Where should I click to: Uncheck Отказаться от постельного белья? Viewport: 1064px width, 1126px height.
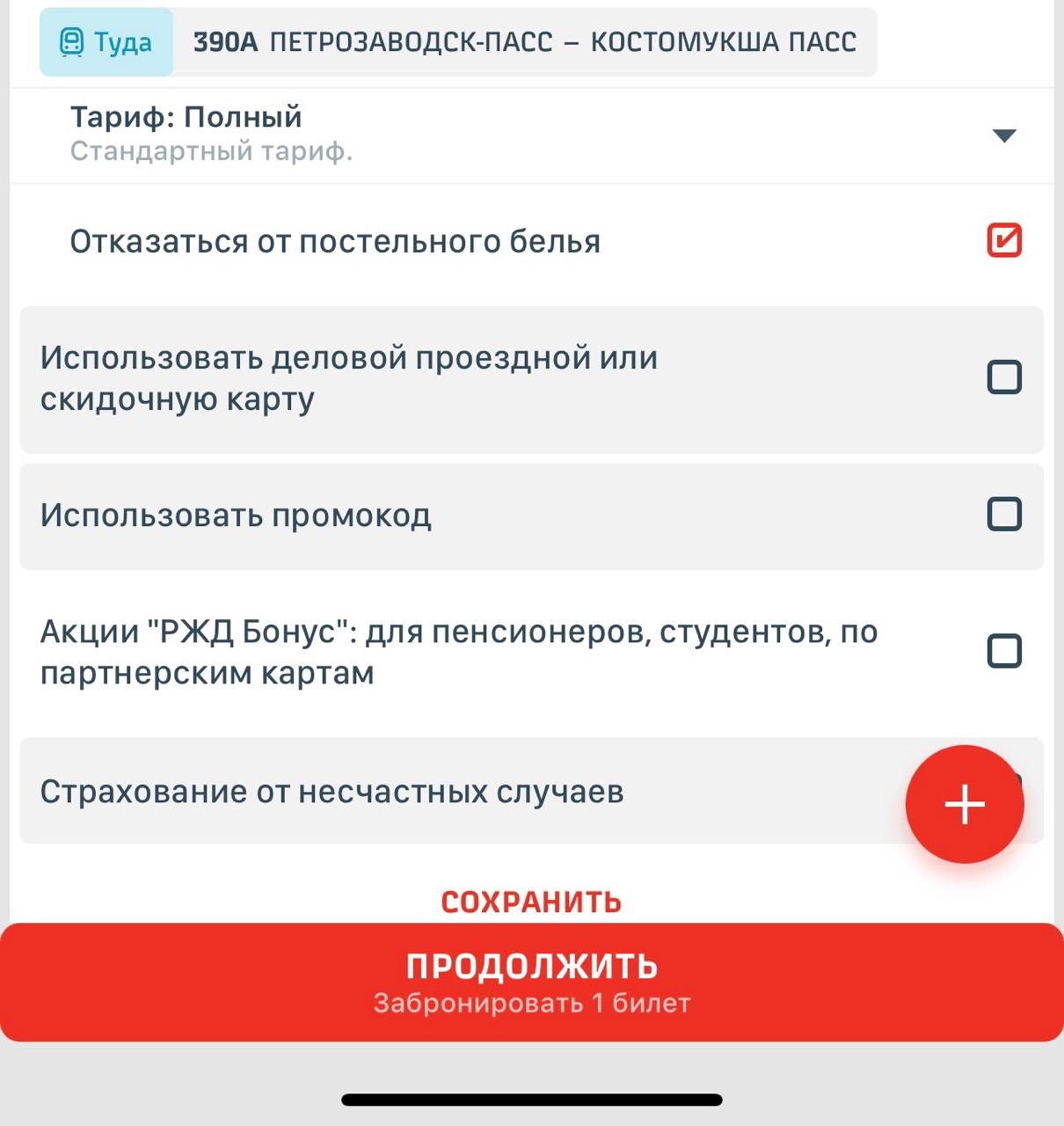pos(1003,240)
